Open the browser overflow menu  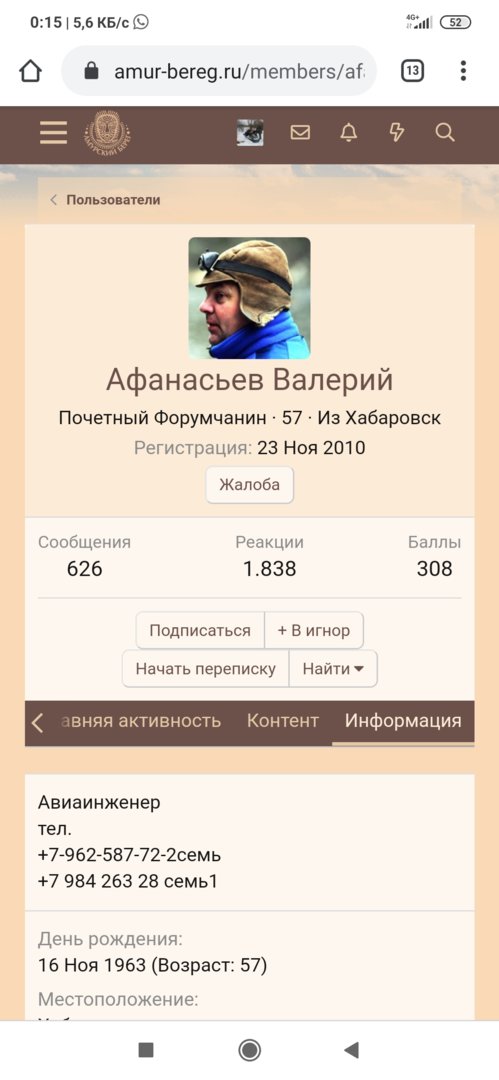pyautogui.click(x=463, y=70)
